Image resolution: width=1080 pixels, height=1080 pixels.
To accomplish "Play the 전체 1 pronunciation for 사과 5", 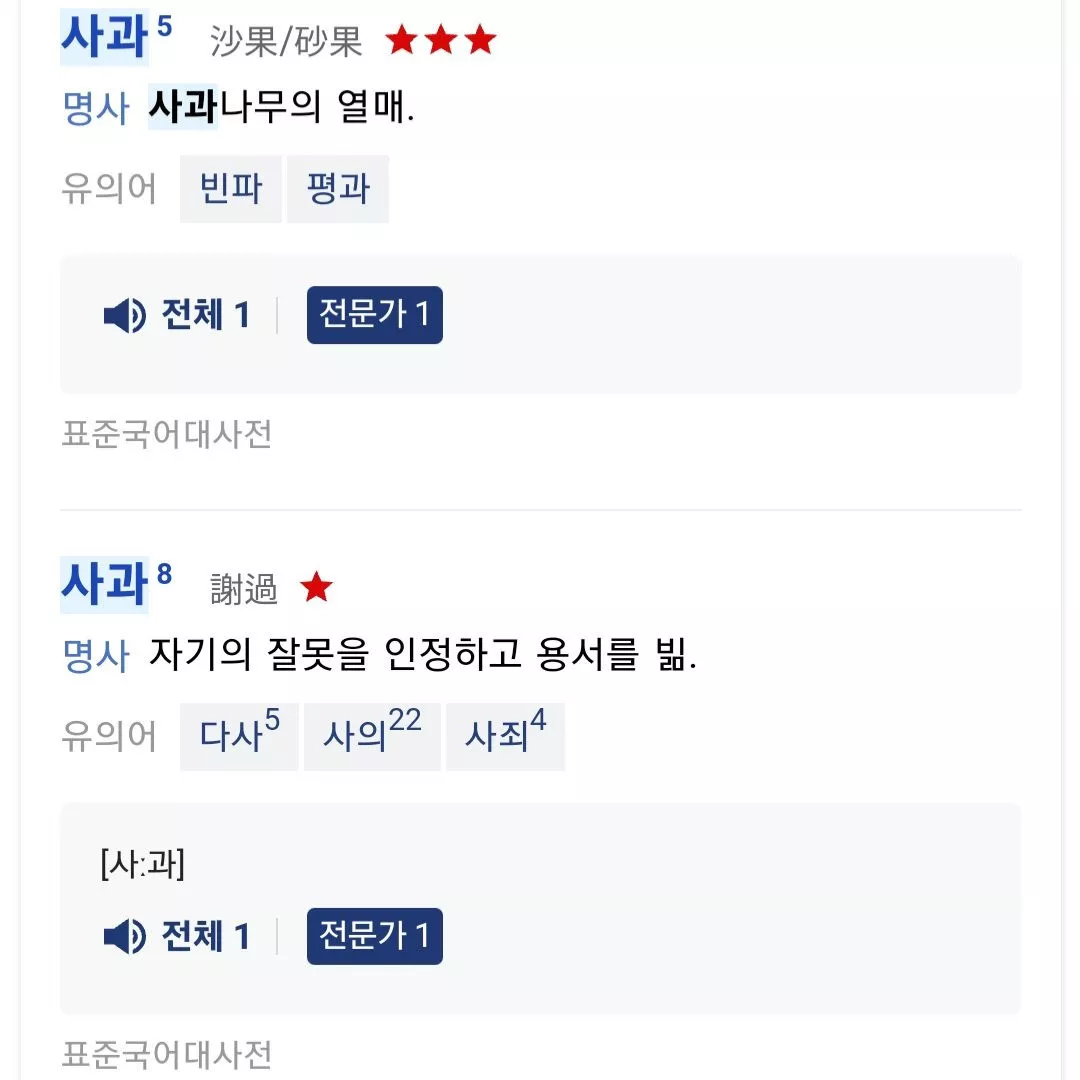I will tap(177, 316).
